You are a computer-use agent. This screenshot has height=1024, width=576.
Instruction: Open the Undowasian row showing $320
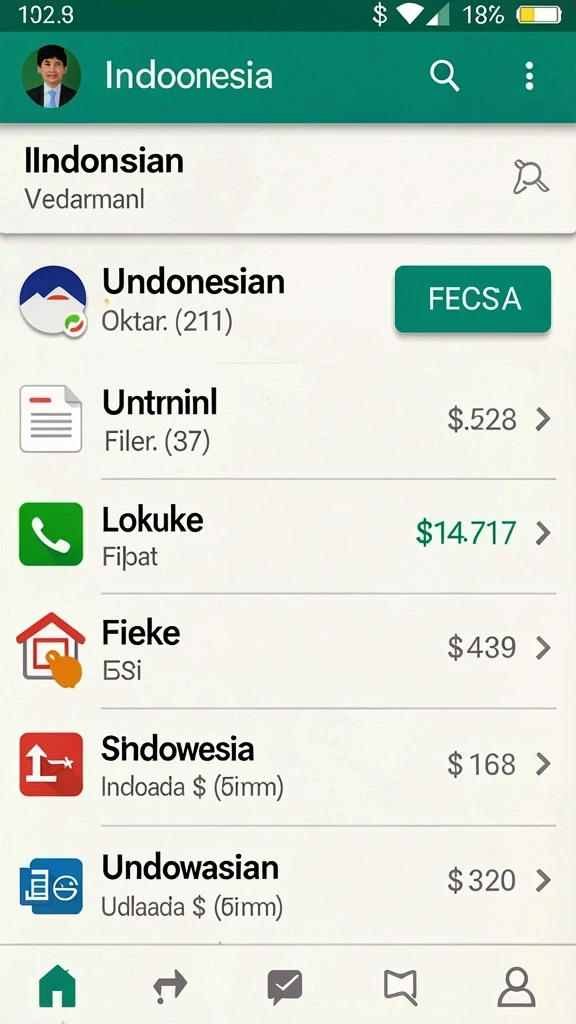point(288,882)
